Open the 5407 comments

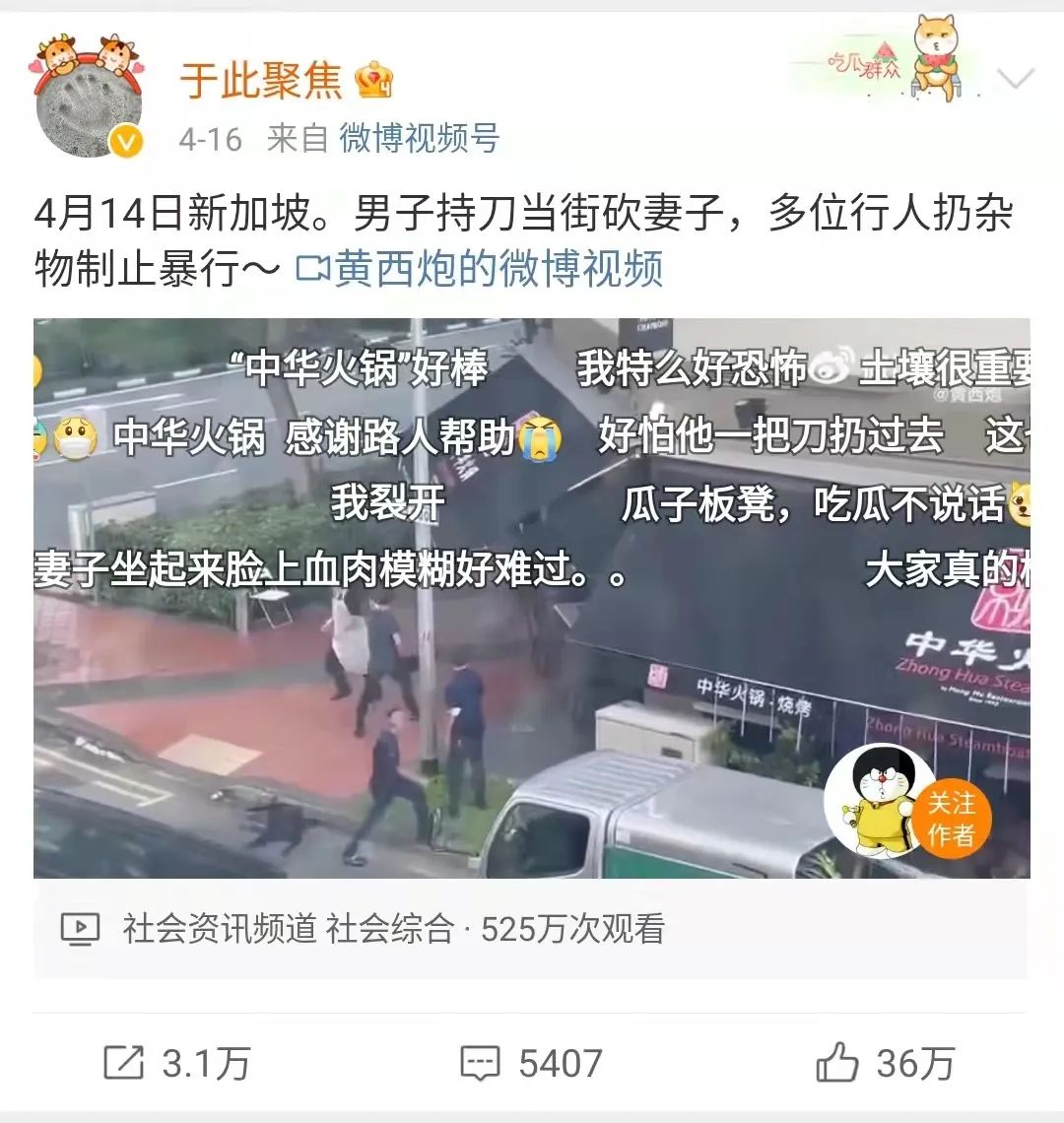tap(532, 1063)
